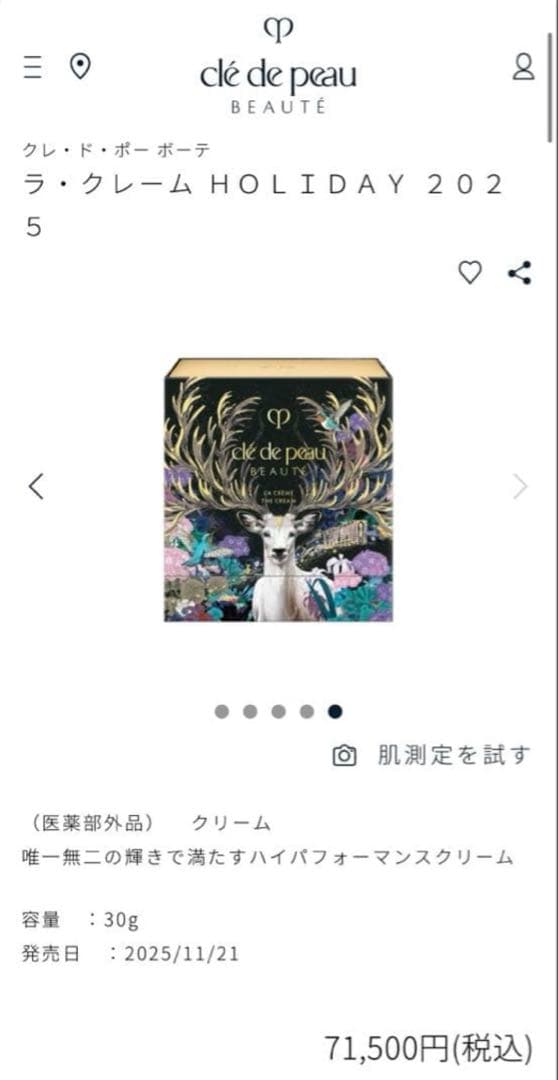The height and width of the screenshot is (1080, 558).
Task: Open the store locator pin
Action: pos(81,68)
